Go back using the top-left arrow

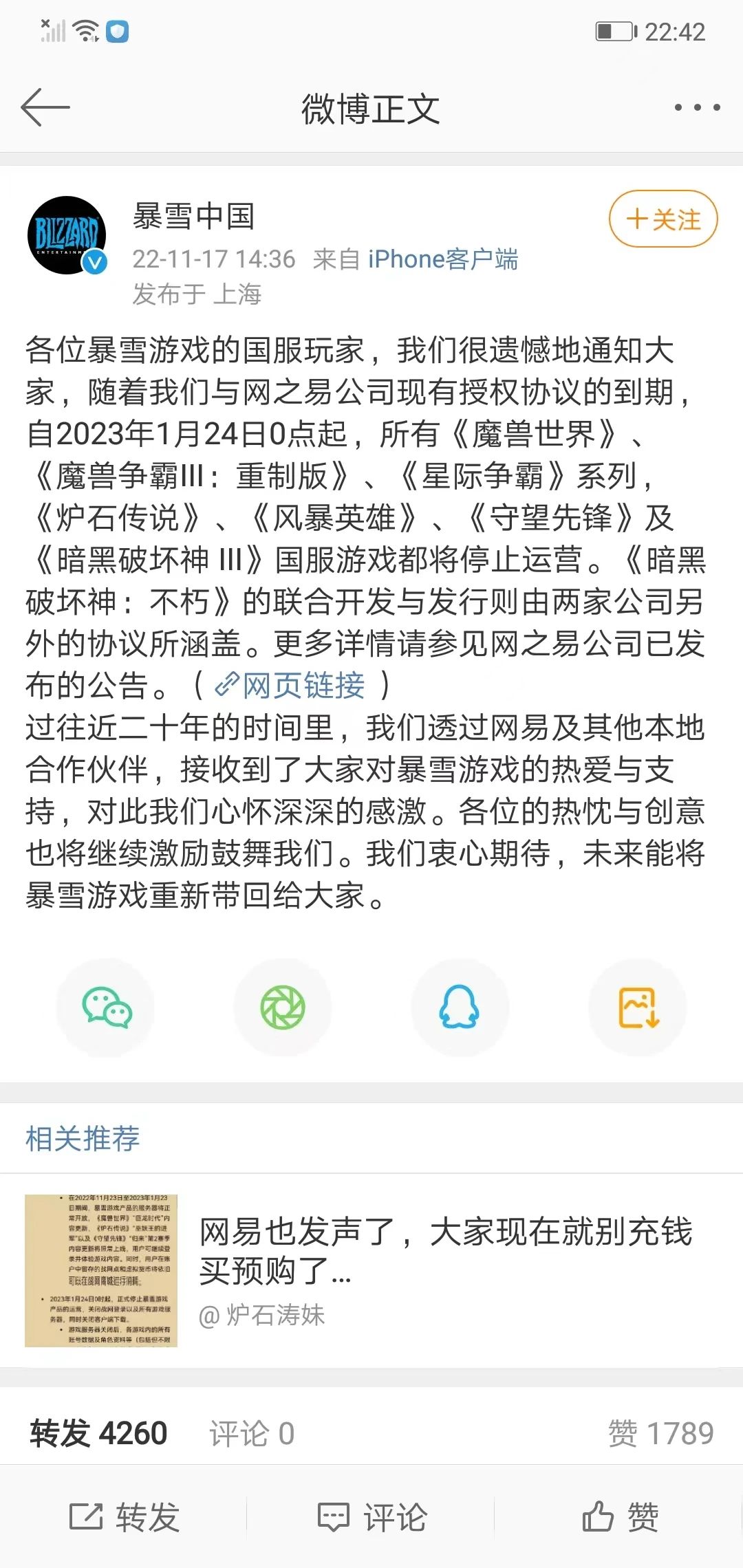click(45, 107)
